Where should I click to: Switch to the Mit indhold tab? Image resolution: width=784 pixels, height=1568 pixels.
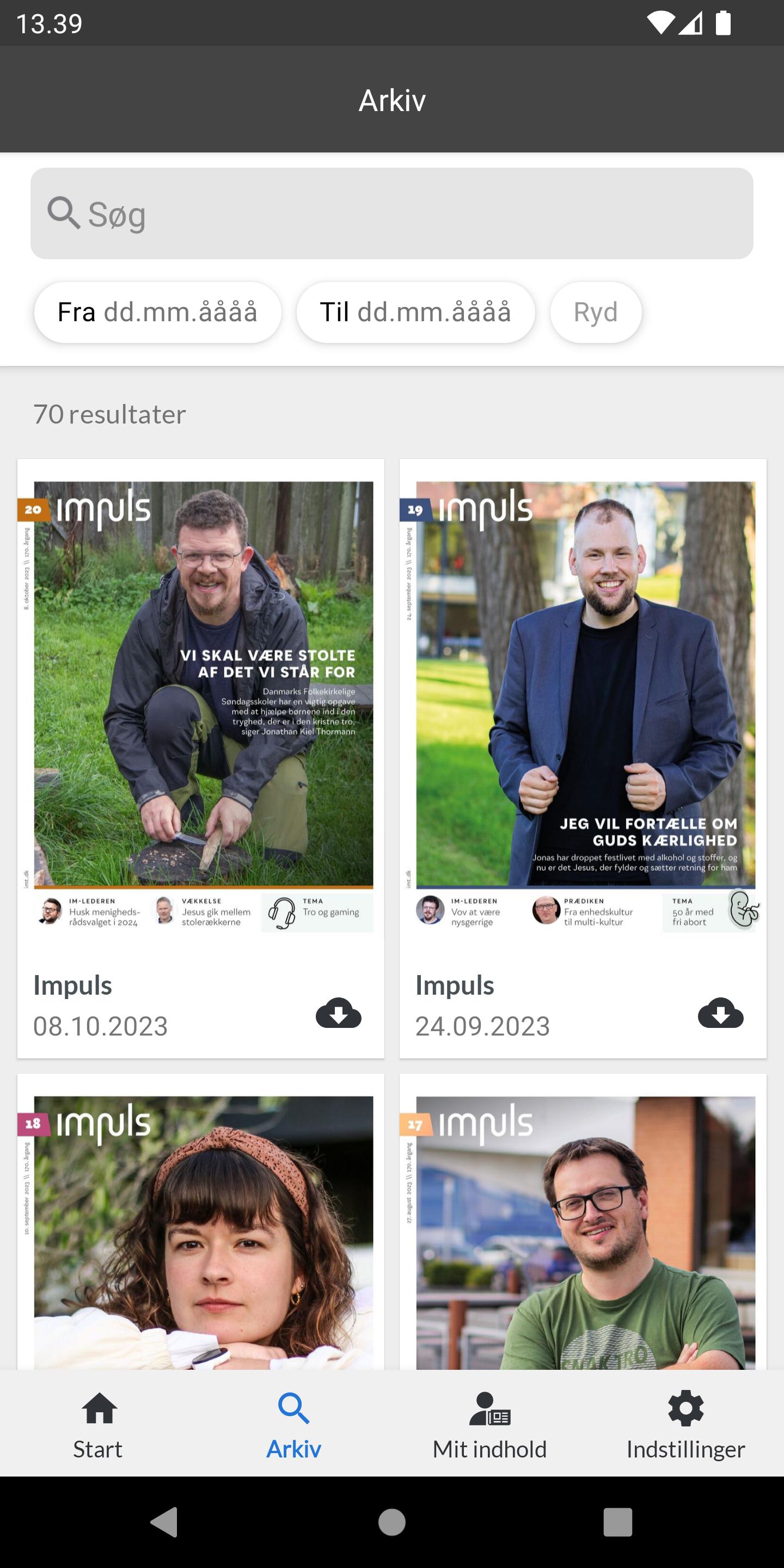tap(490, 1424)
